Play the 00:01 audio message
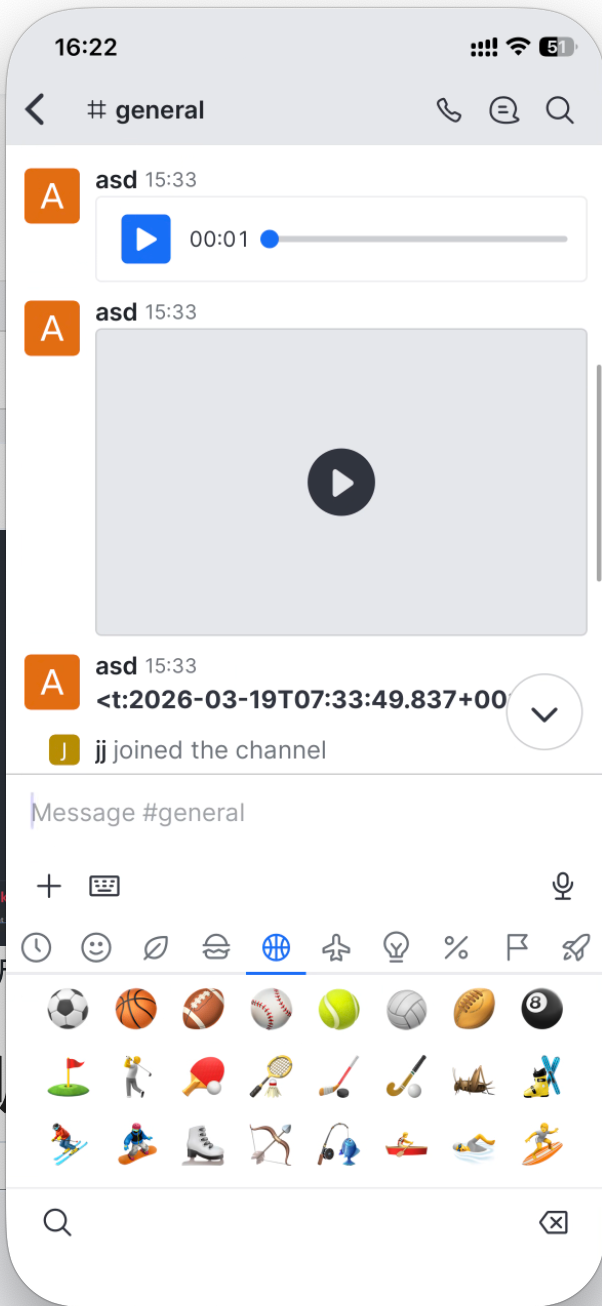This screenshot has height=1306, width=602. point(146,239)
